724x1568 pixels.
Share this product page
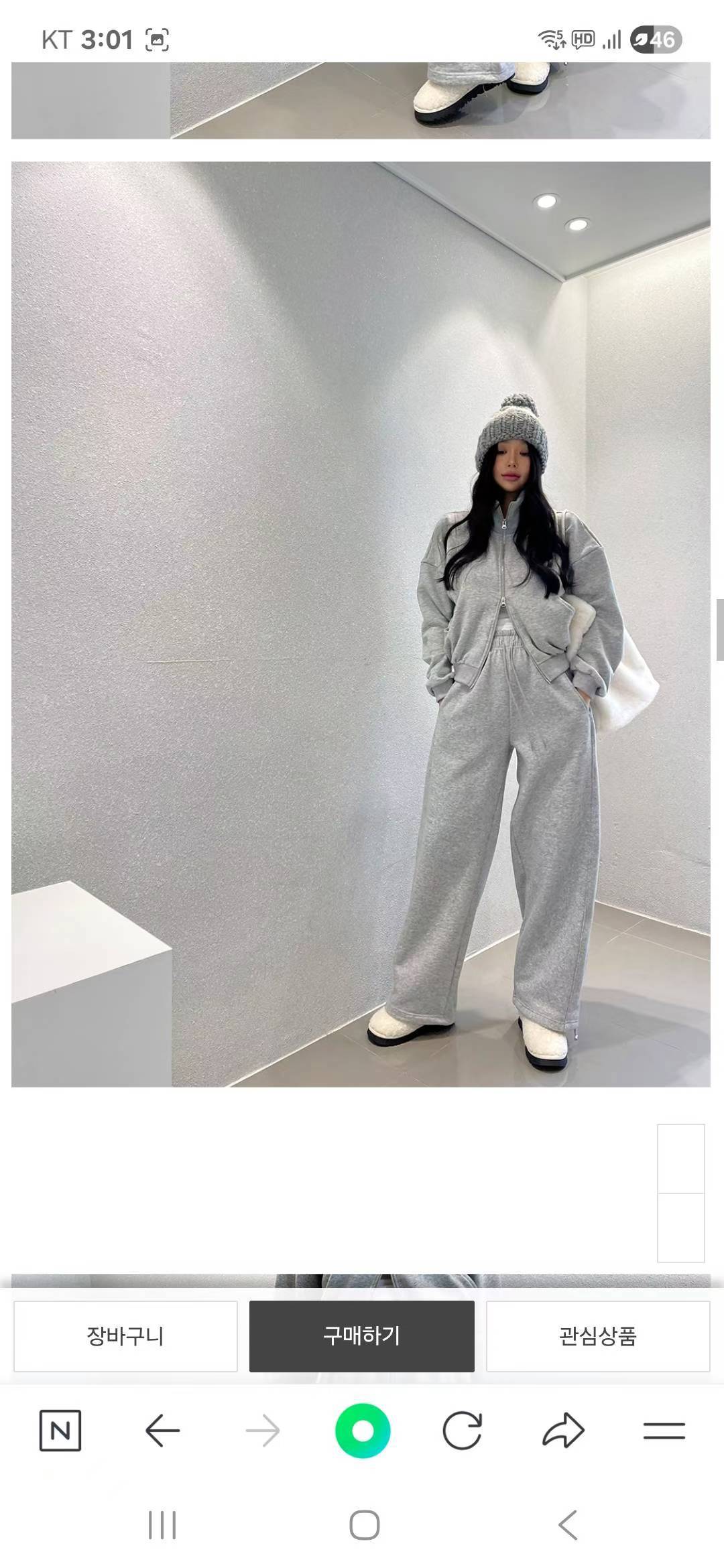point(563,1431)
